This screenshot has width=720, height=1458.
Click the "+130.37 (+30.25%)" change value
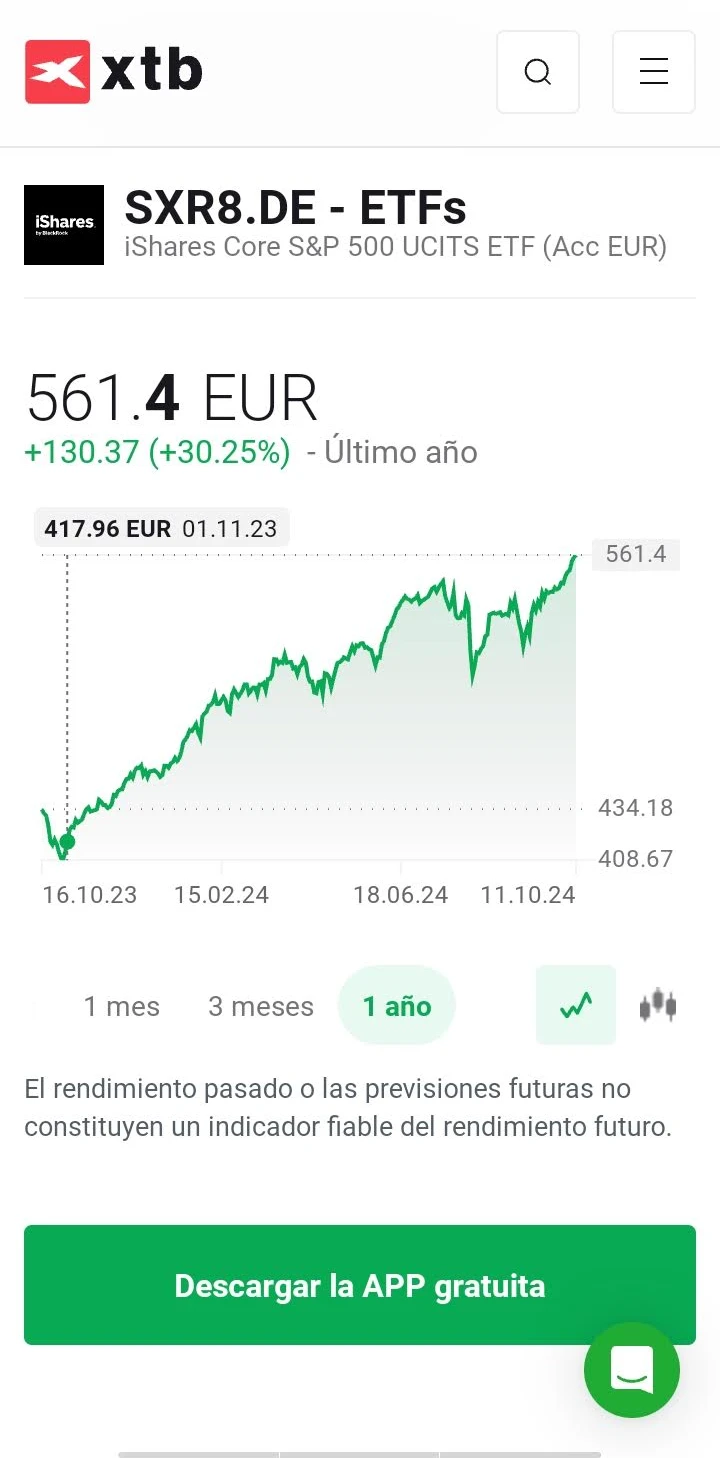[158, 452]
